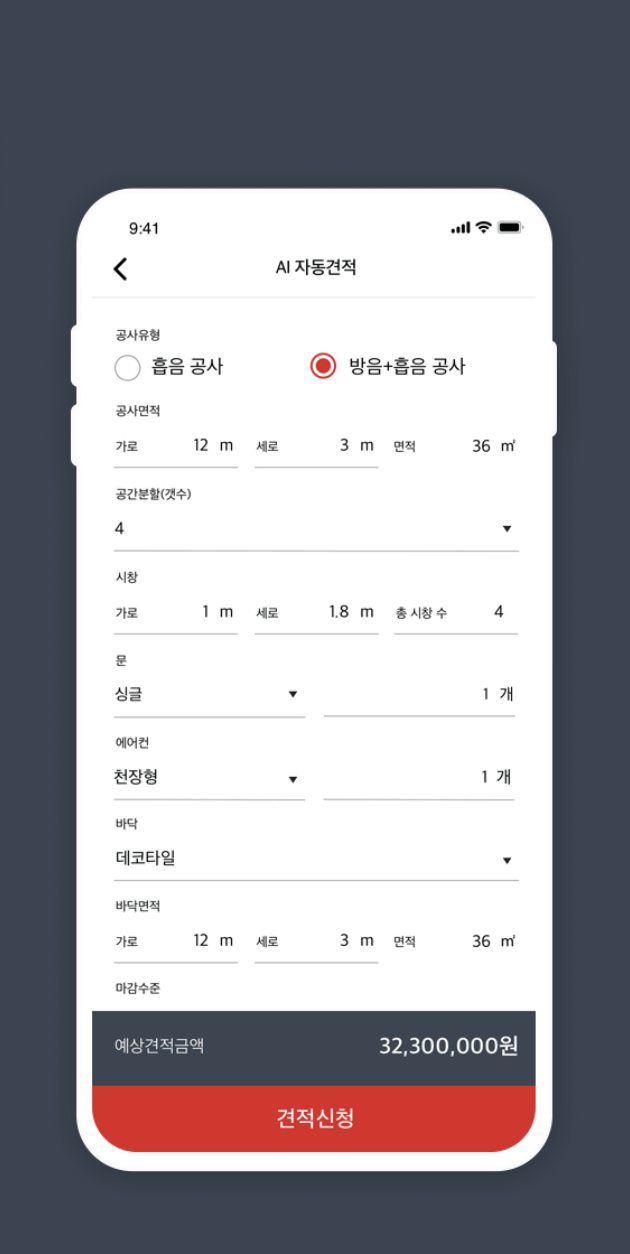Expand the 바닥 dropdown showing 데코타일
Viewport: 630px width, 1254px height.
316,859
